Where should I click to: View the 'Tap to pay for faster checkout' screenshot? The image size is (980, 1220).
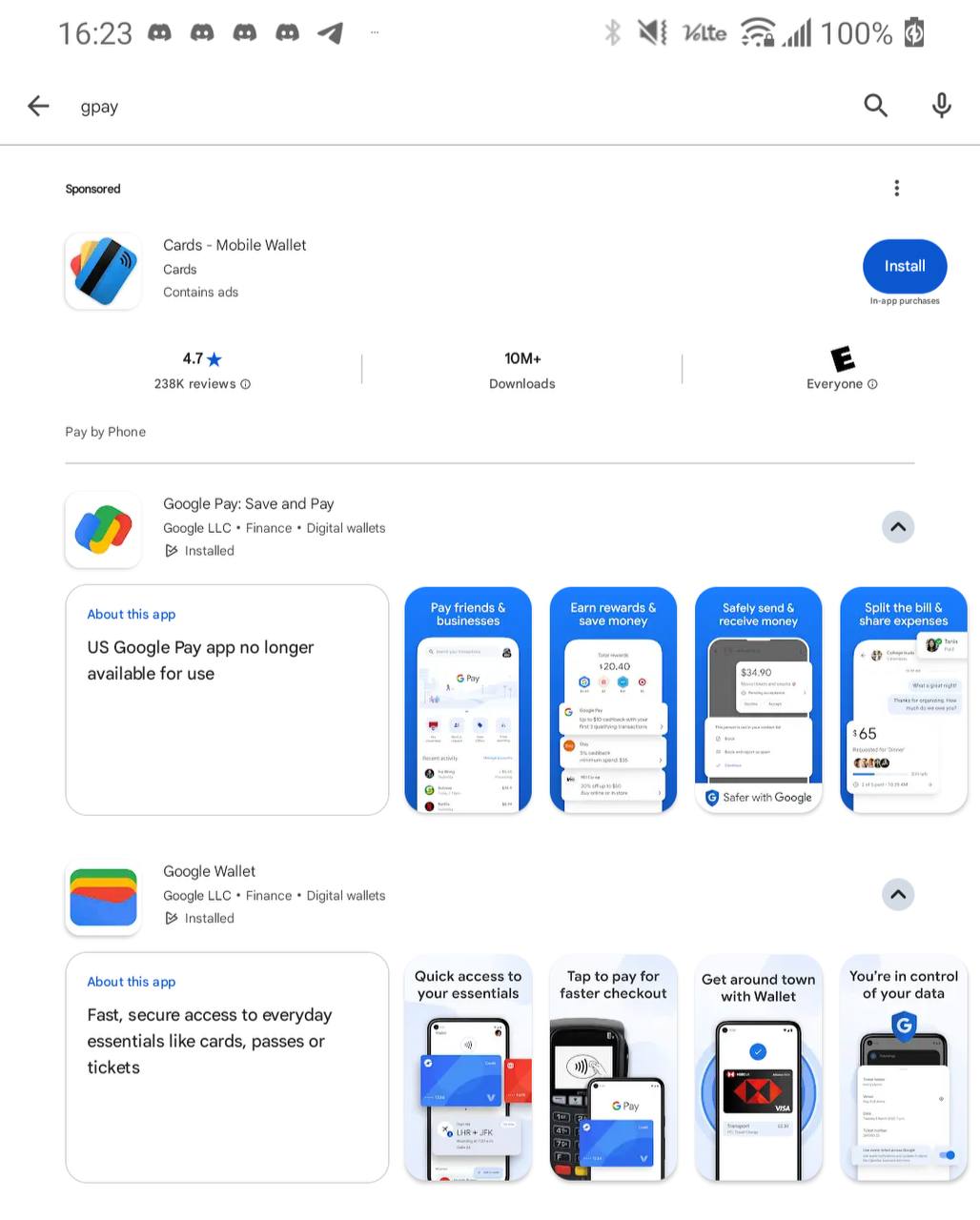coord(613,1067)
